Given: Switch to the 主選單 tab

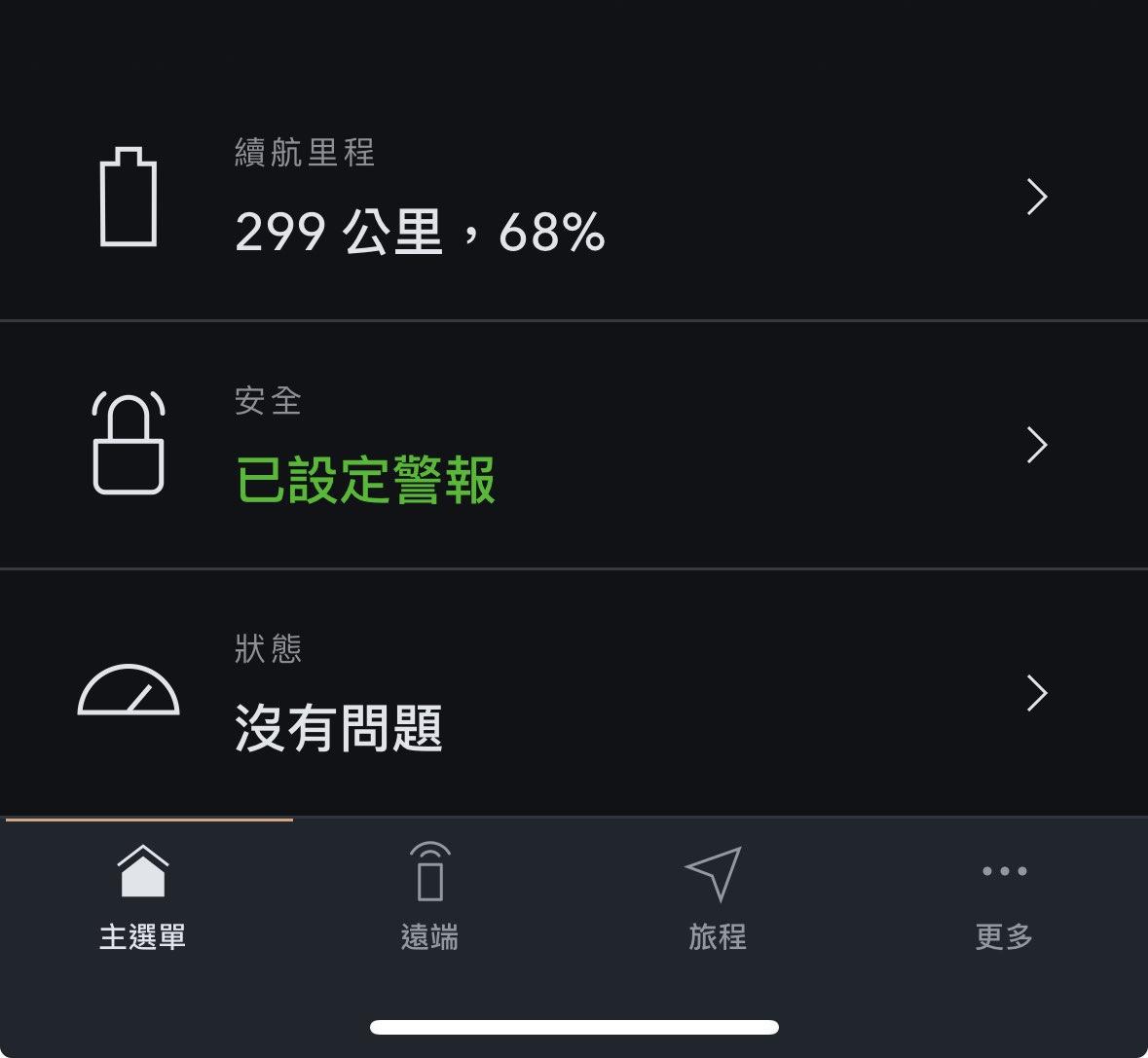Looking at the screenshot, I should (x=143, y=896).
